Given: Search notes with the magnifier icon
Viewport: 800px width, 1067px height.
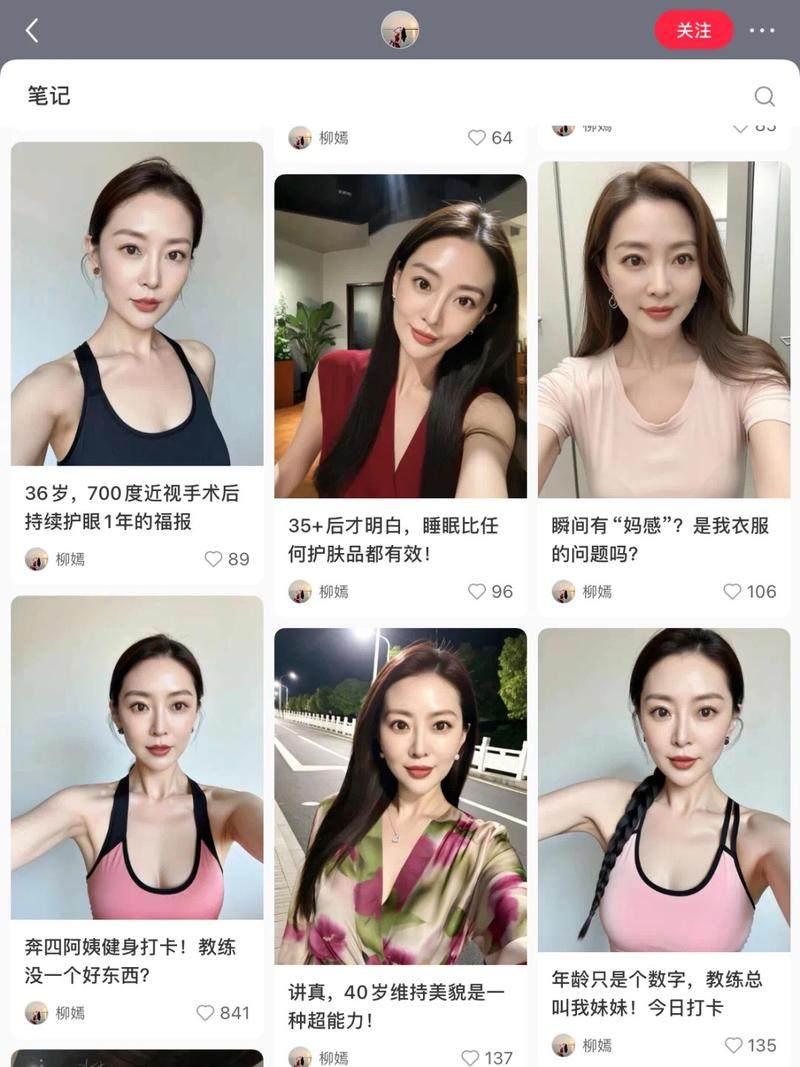Looking at the screenshot, I should click(764, 96).
